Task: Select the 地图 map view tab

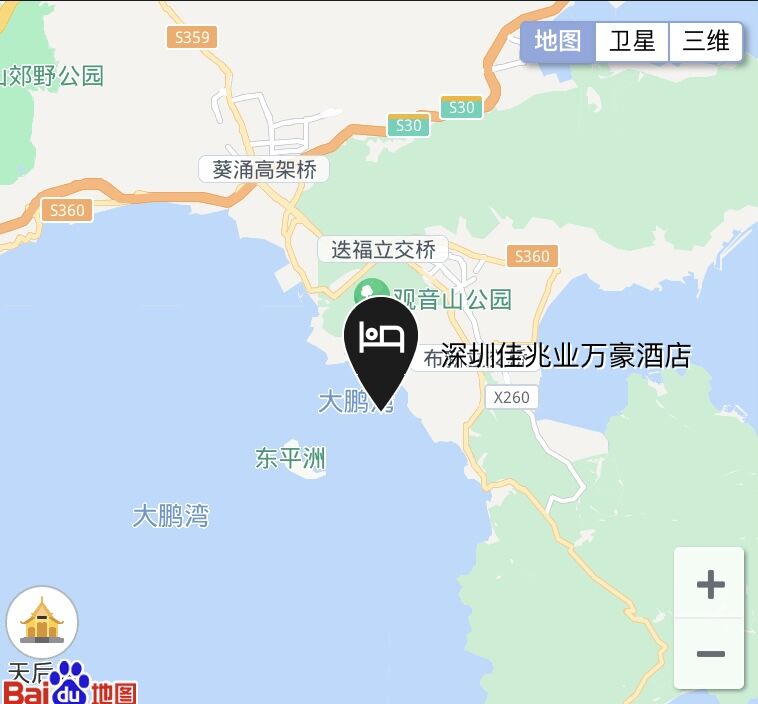Action: (558, 42)
